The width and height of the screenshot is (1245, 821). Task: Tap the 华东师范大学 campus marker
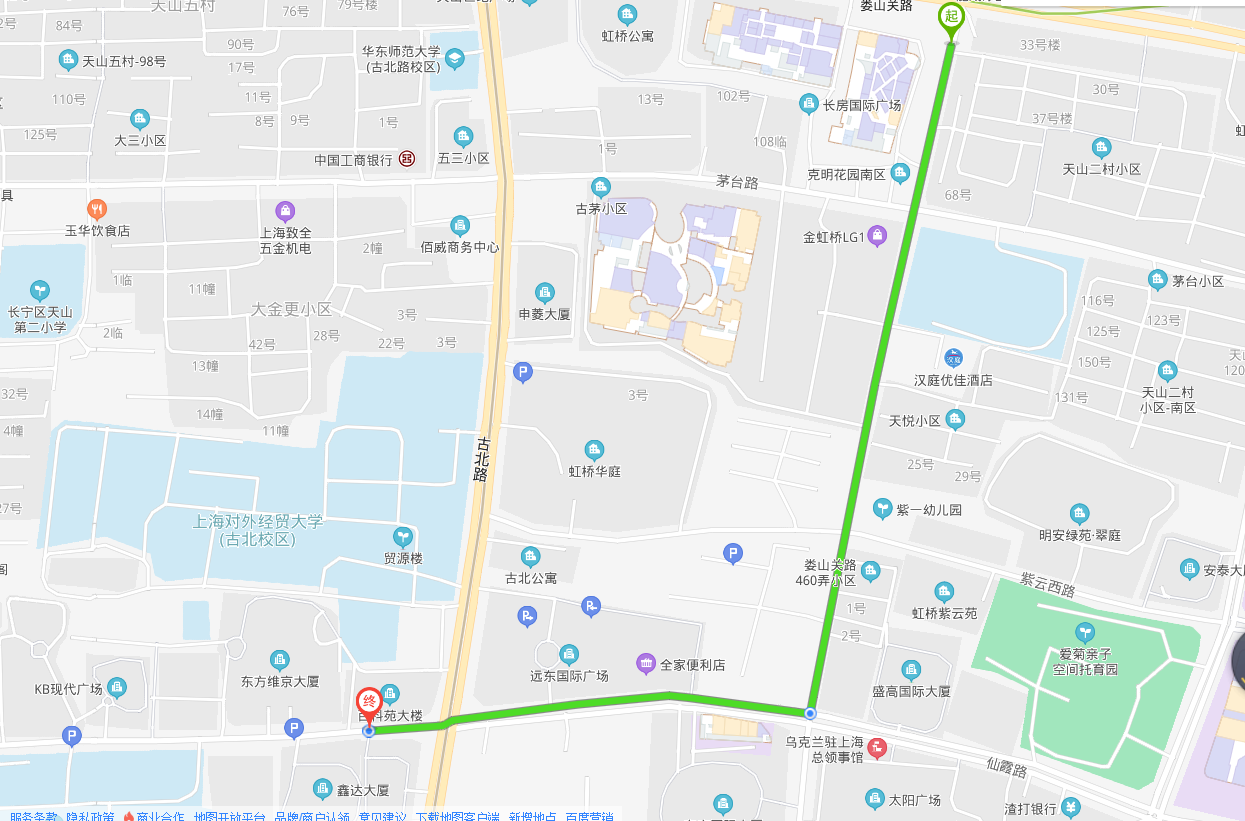pyautogui.click(x=454, y=59)
